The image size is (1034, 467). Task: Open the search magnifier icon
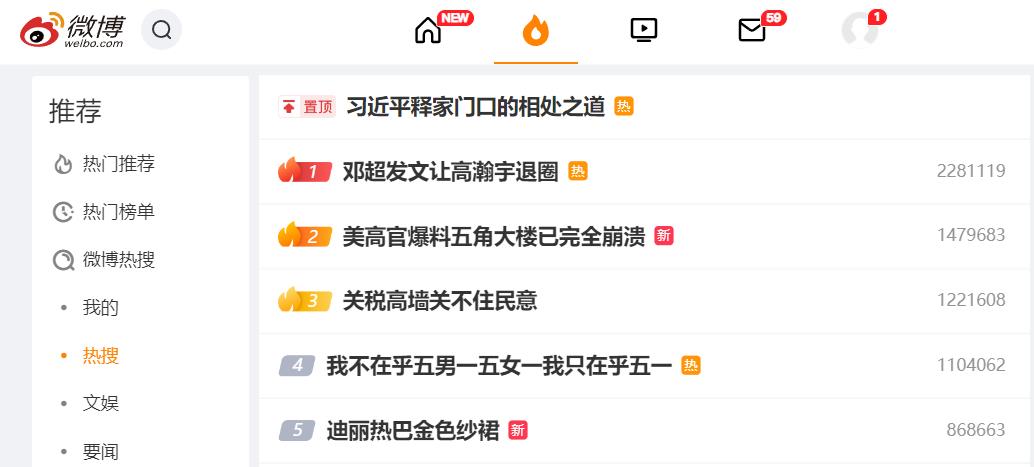(162, 30)
